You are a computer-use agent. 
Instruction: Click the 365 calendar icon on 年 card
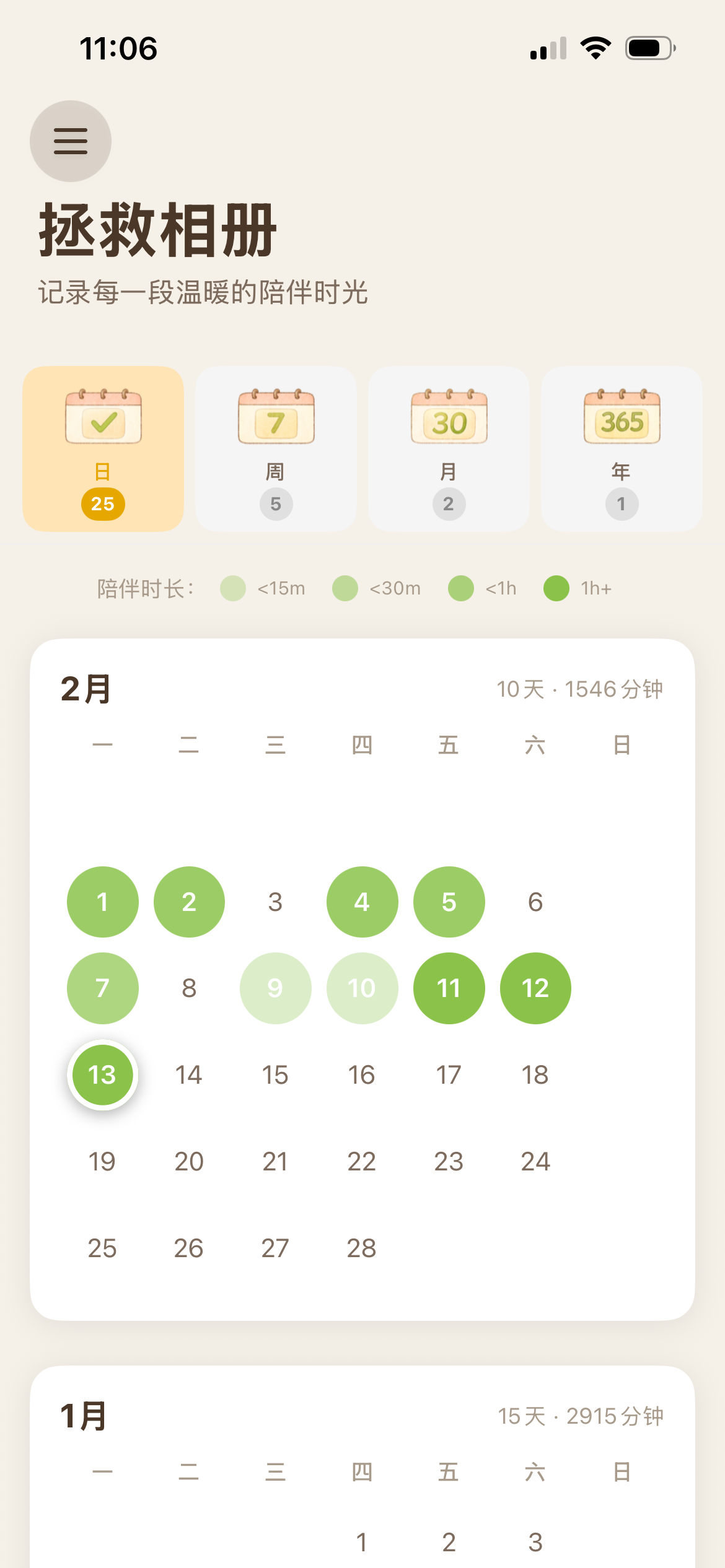tap(622, 419)
